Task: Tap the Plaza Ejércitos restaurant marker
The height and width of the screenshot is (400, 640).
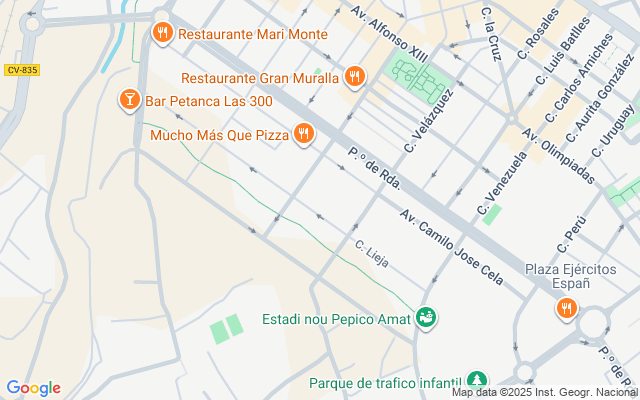Action: pyautogui.click(x=566, y=309)
